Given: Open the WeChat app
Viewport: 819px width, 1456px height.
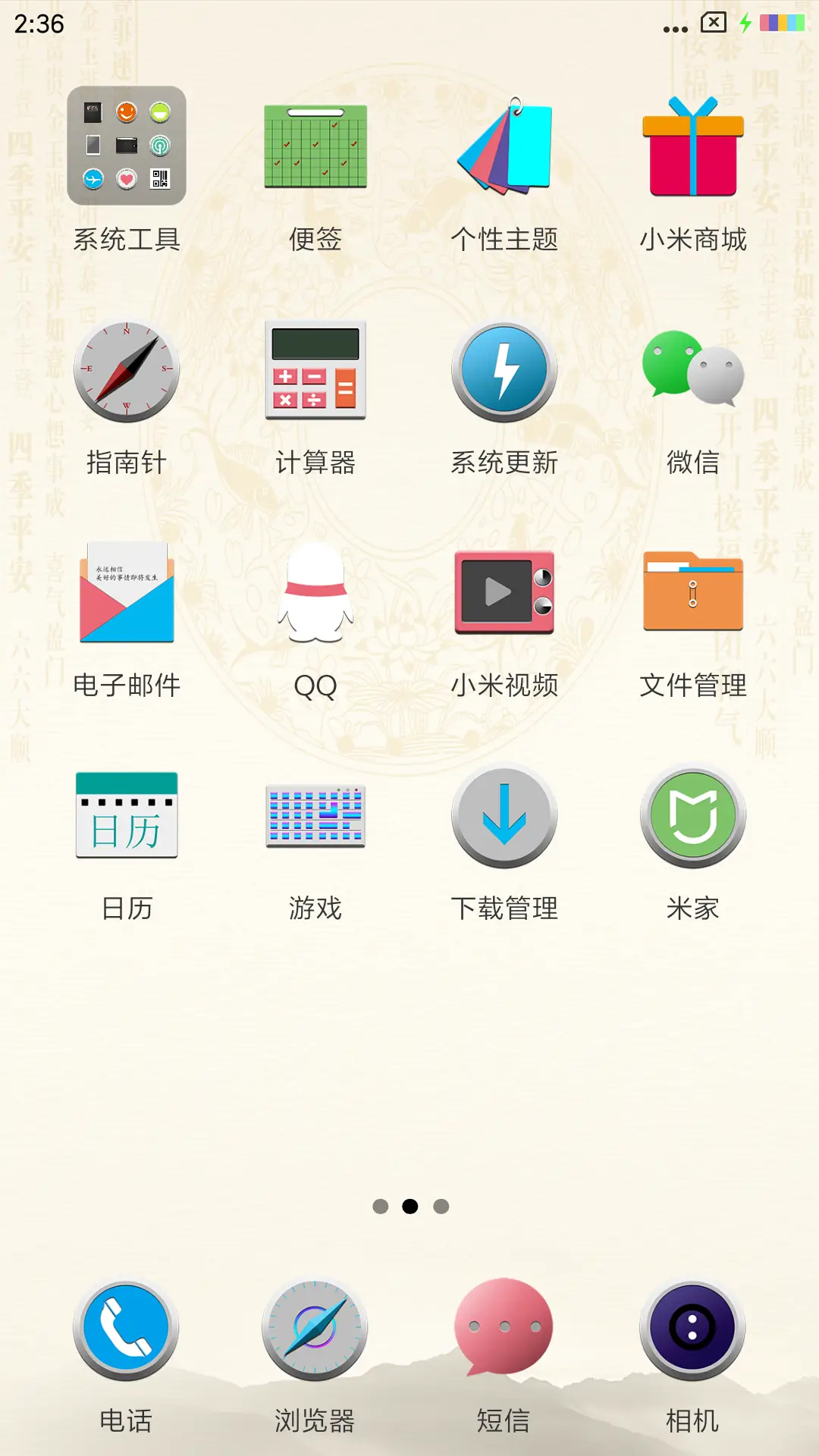Looking at the screenshot, I should pos(692,371).
